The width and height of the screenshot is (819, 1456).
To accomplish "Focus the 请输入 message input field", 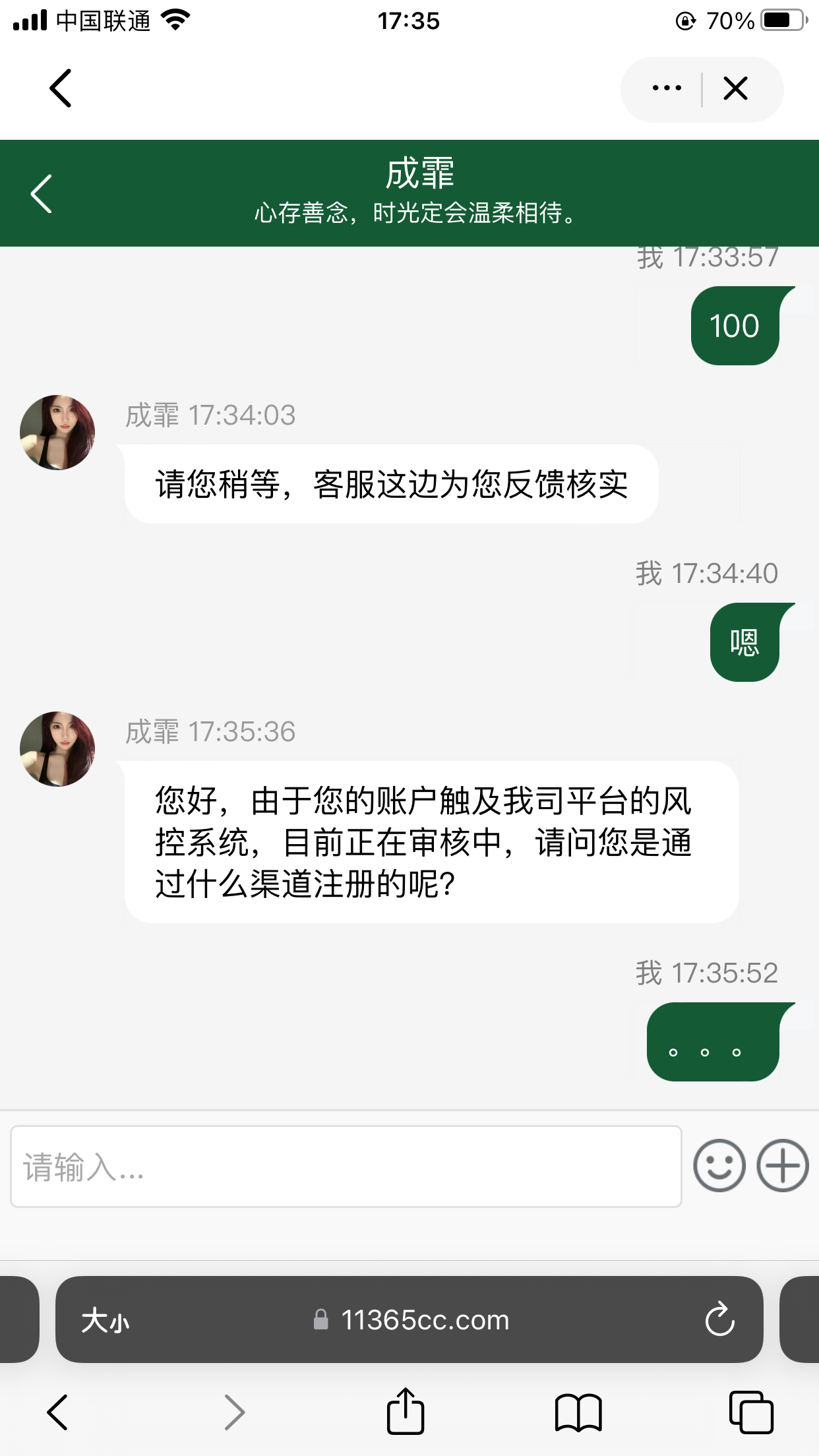I will tap(346, 1167).
